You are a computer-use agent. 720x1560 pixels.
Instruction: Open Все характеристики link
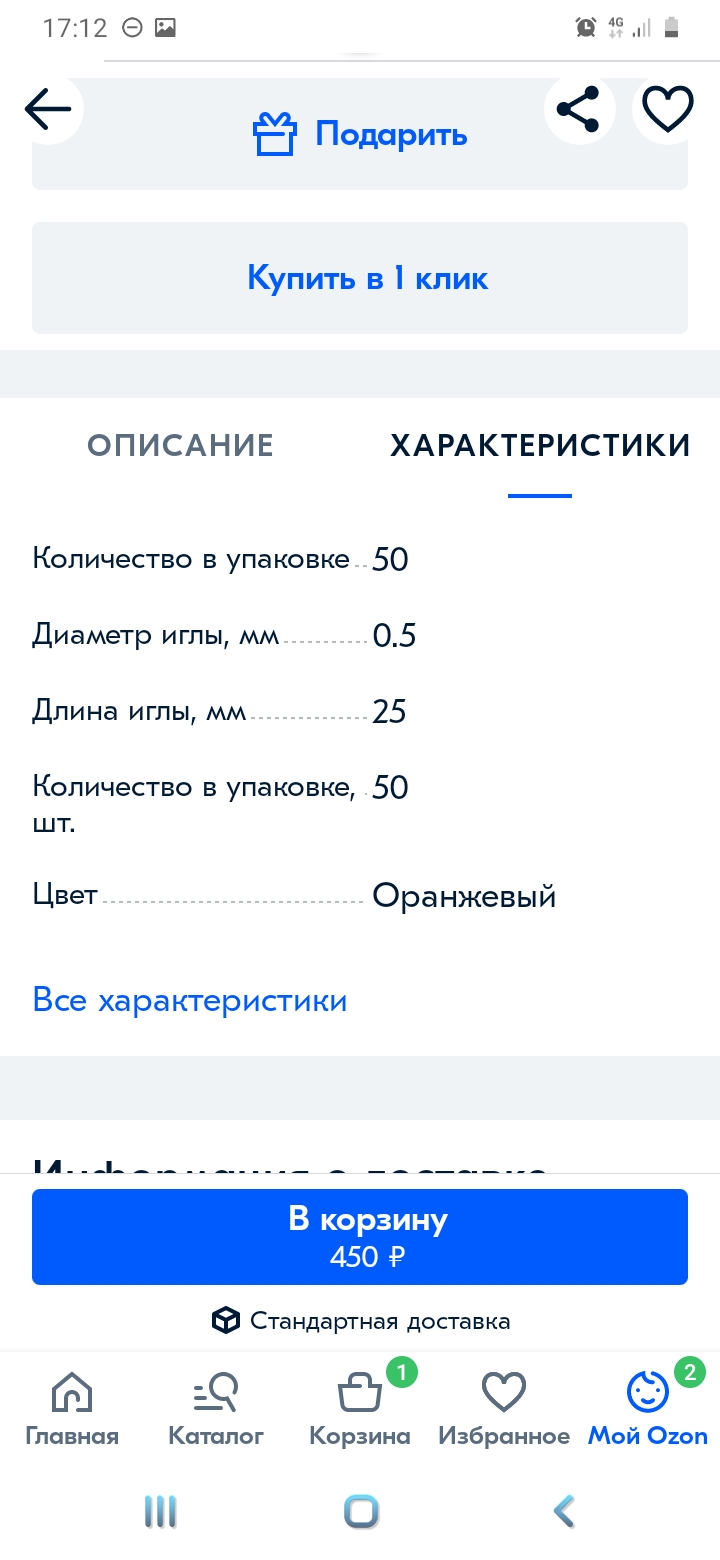click(190, 1000)
